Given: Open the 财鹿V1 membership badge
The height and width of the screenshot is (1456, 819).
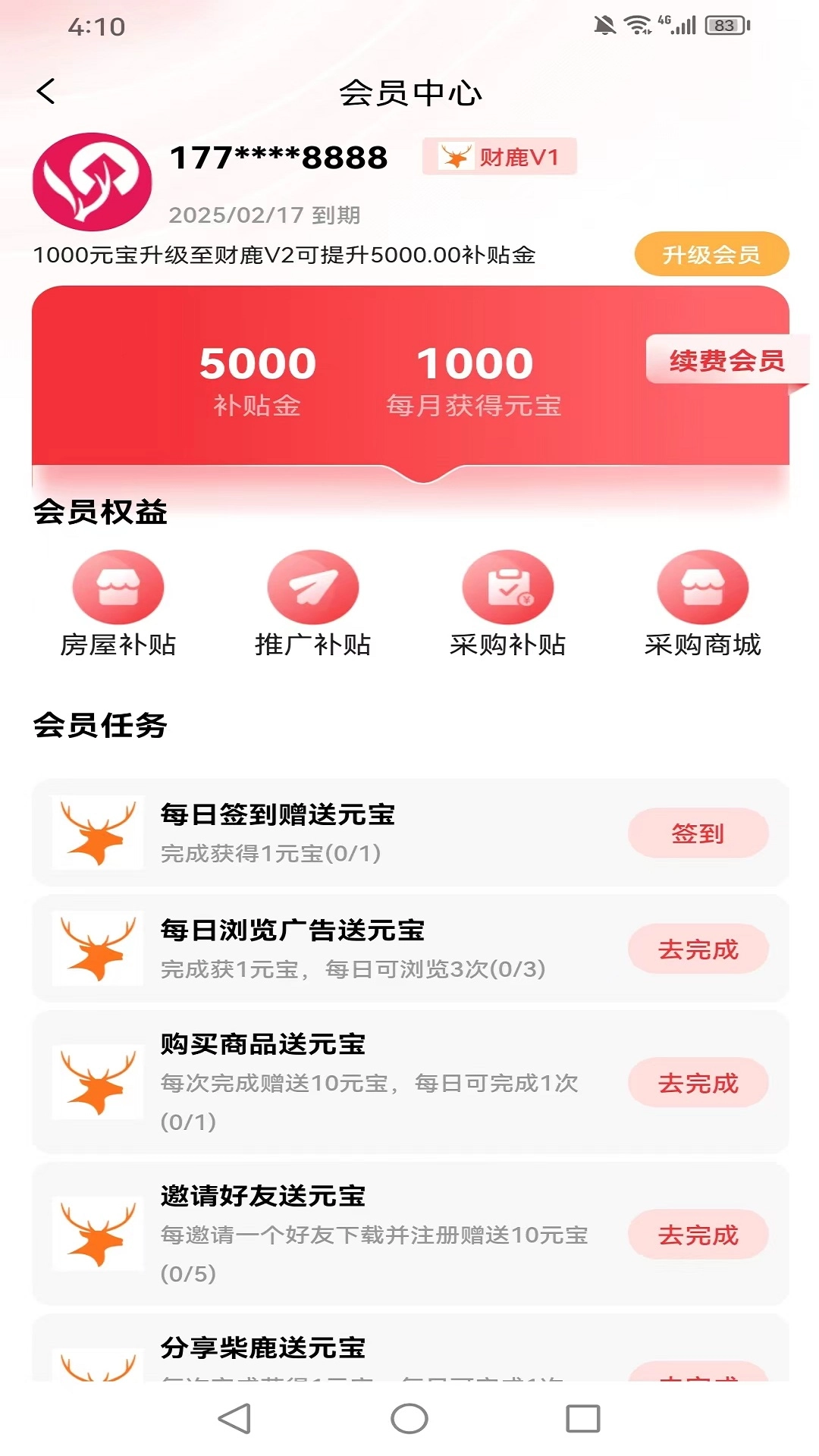Looking at the screenshot, I should (x=500, y=157).
